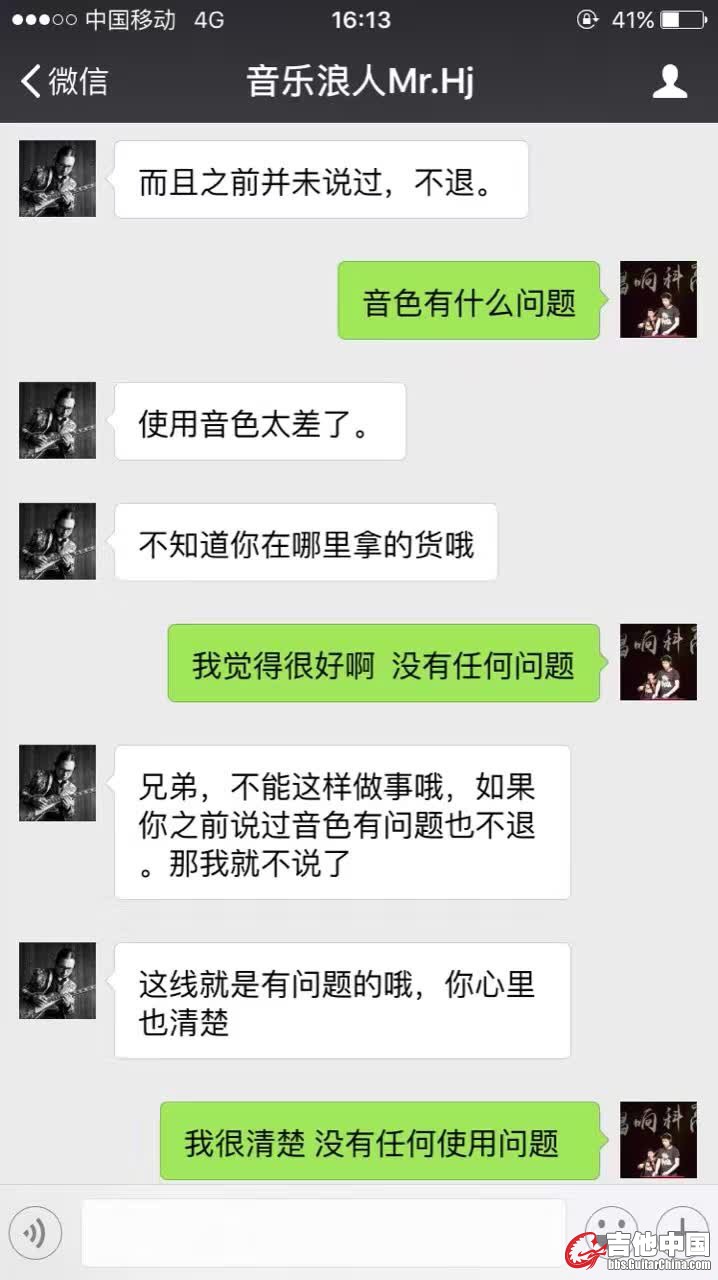Open sender's avatar beside 使用音色太差了。

[x=58, y=421]
